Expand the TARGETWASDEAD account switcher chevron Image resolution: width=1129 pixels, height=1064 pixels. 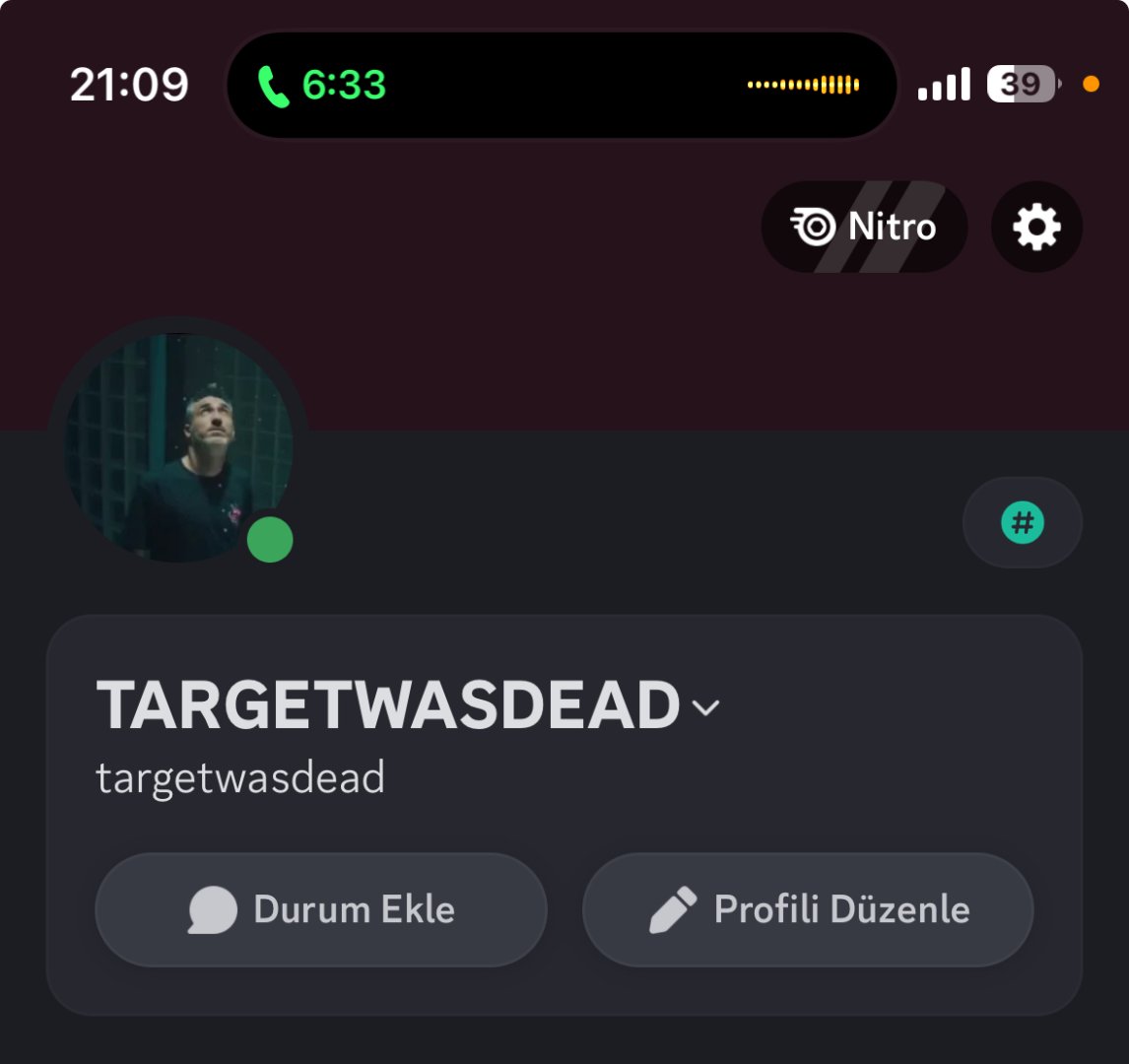click(706, 707)
